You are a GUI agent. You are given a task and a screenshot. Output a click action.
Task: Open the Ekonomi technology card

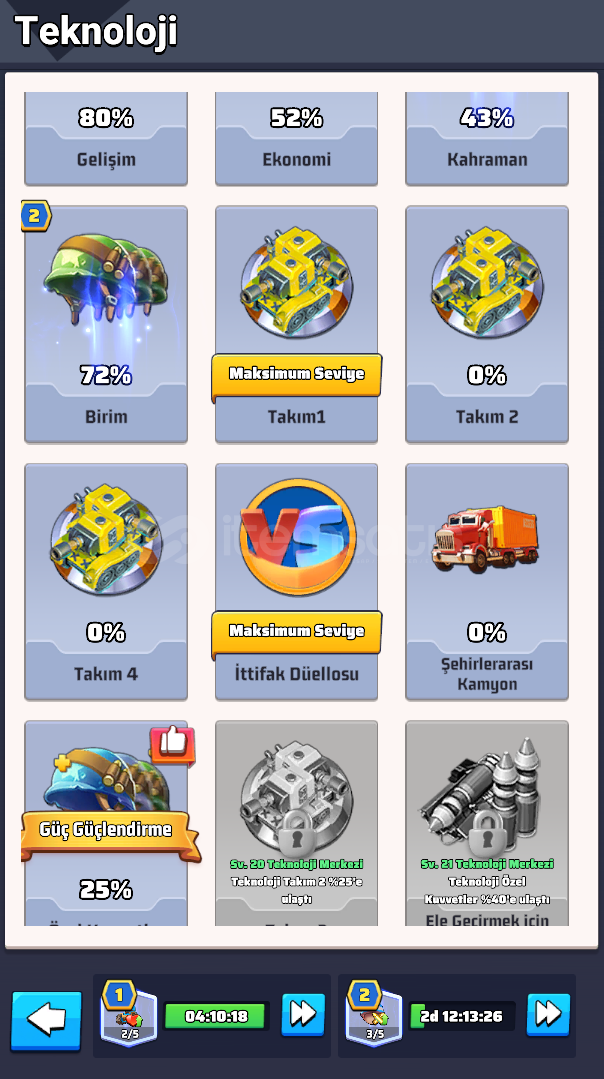click(296, 138)
